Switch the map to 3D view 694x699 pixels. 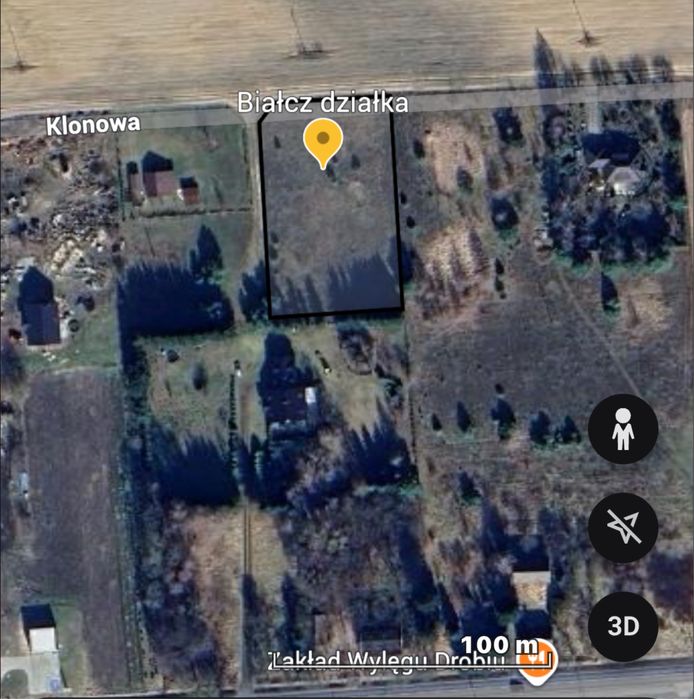[x=623, y=626]
